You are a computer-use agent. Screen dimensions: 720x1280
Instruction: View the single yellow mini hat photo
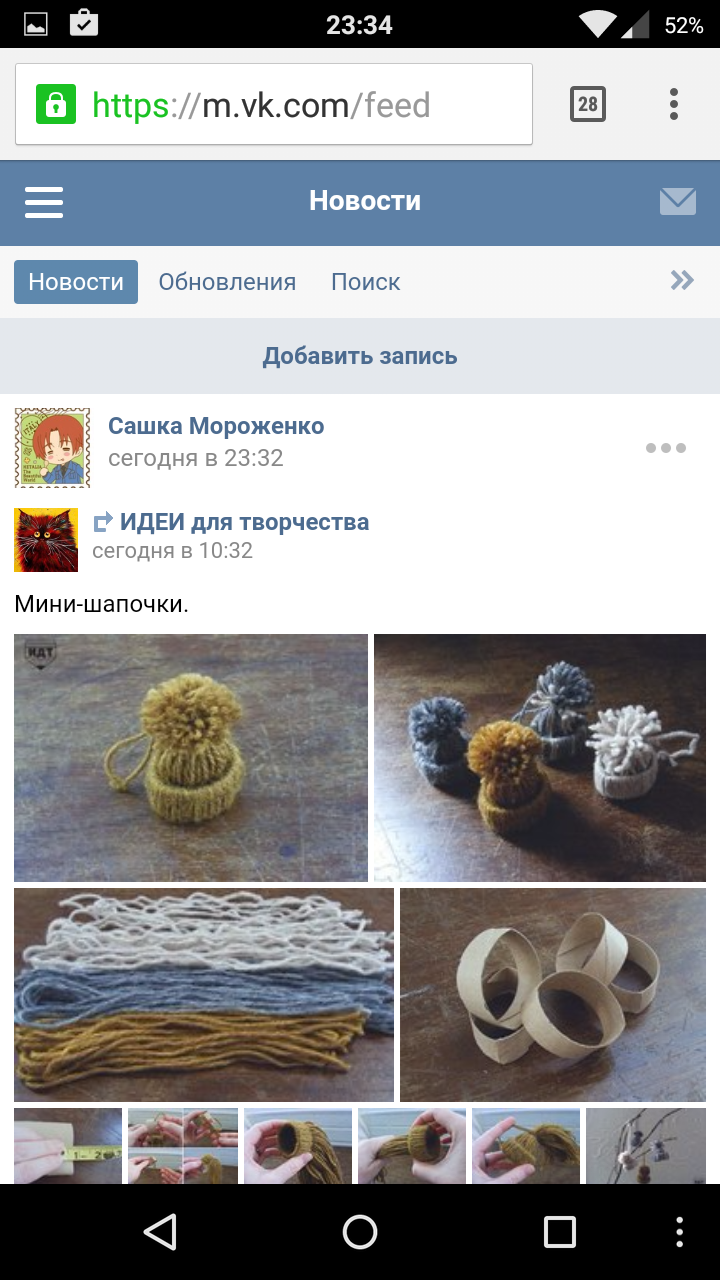(x=191, y=758)
